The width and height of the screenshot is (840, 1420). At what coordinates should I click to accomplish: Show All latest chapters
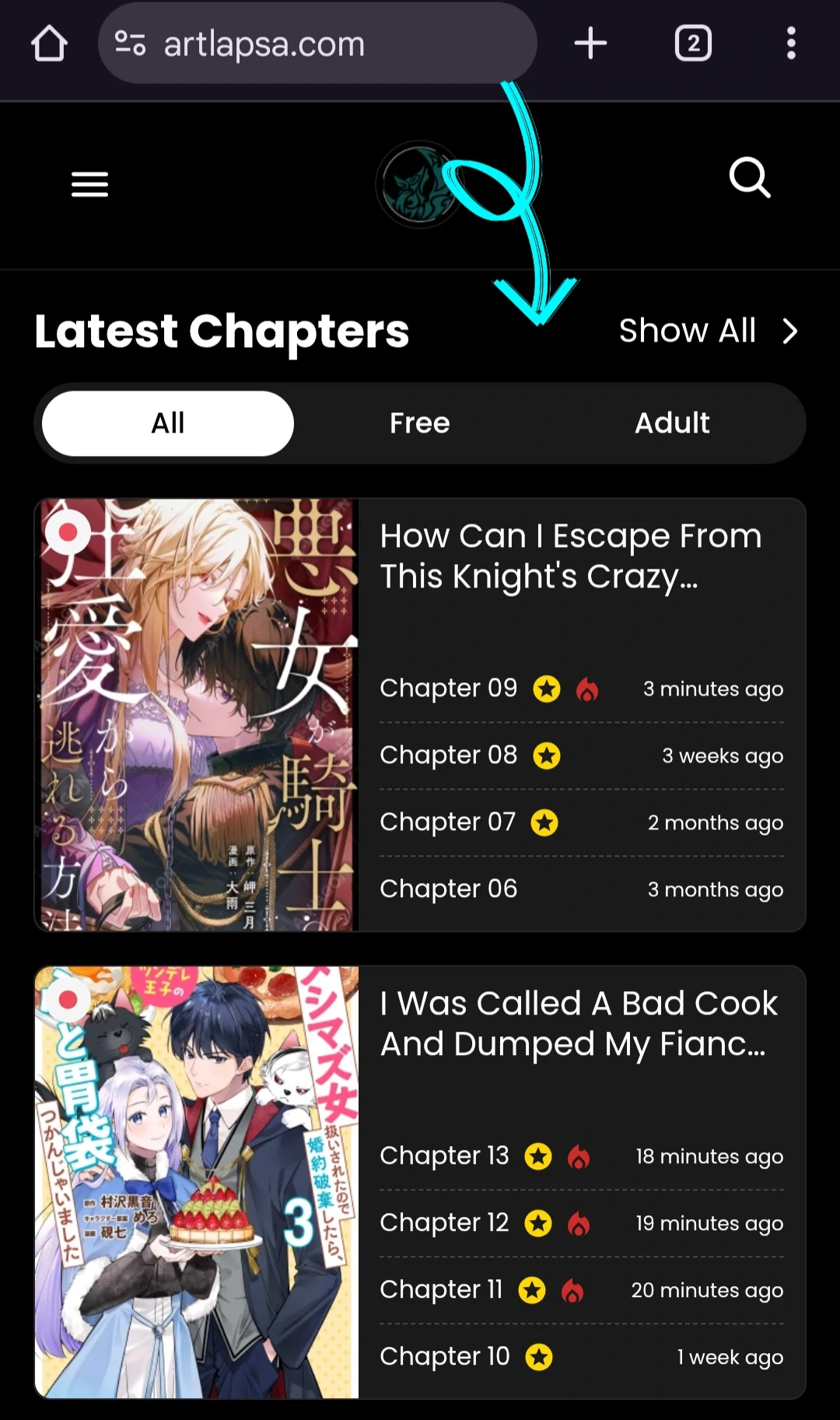(707, 331)
